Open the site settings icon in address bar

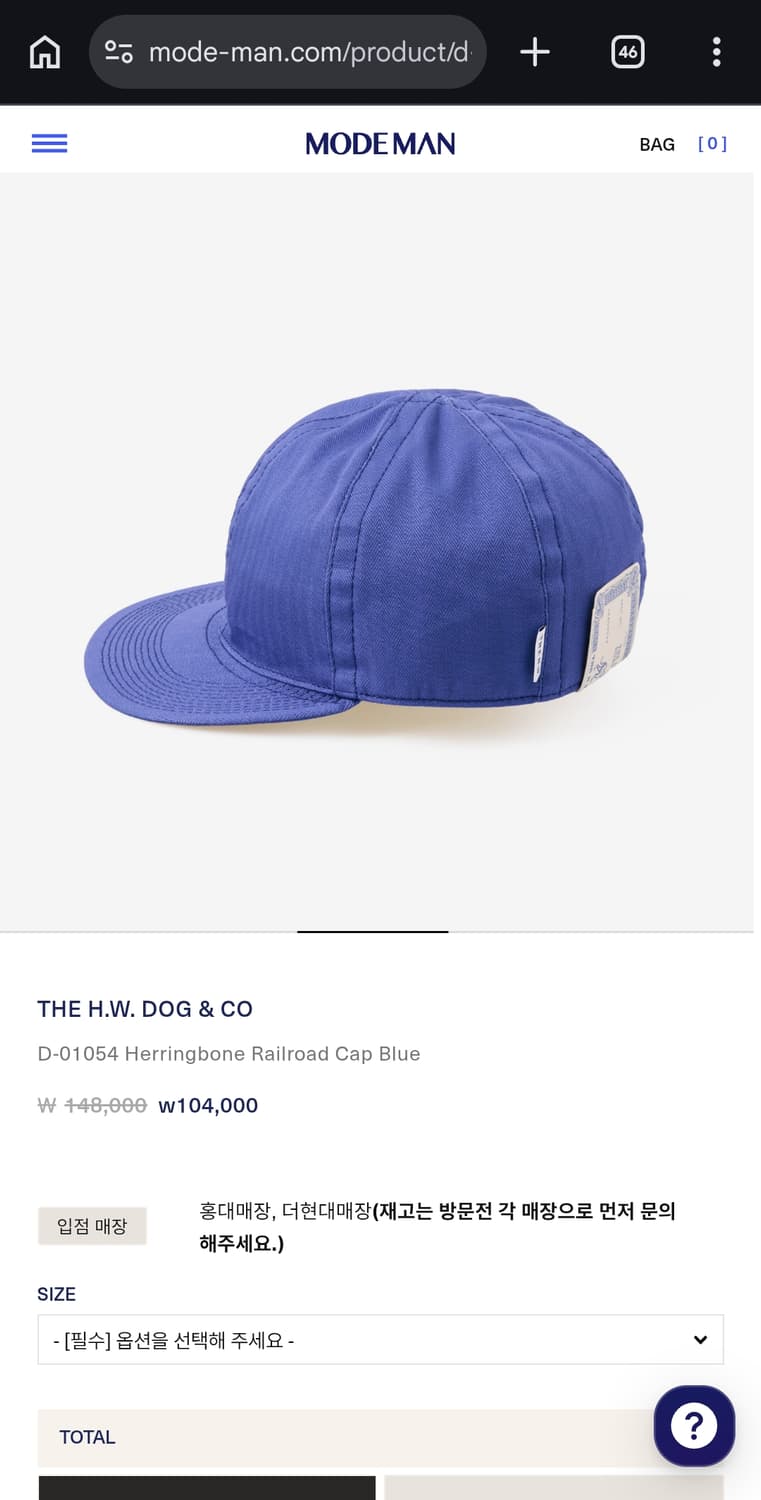click(119, 51)
